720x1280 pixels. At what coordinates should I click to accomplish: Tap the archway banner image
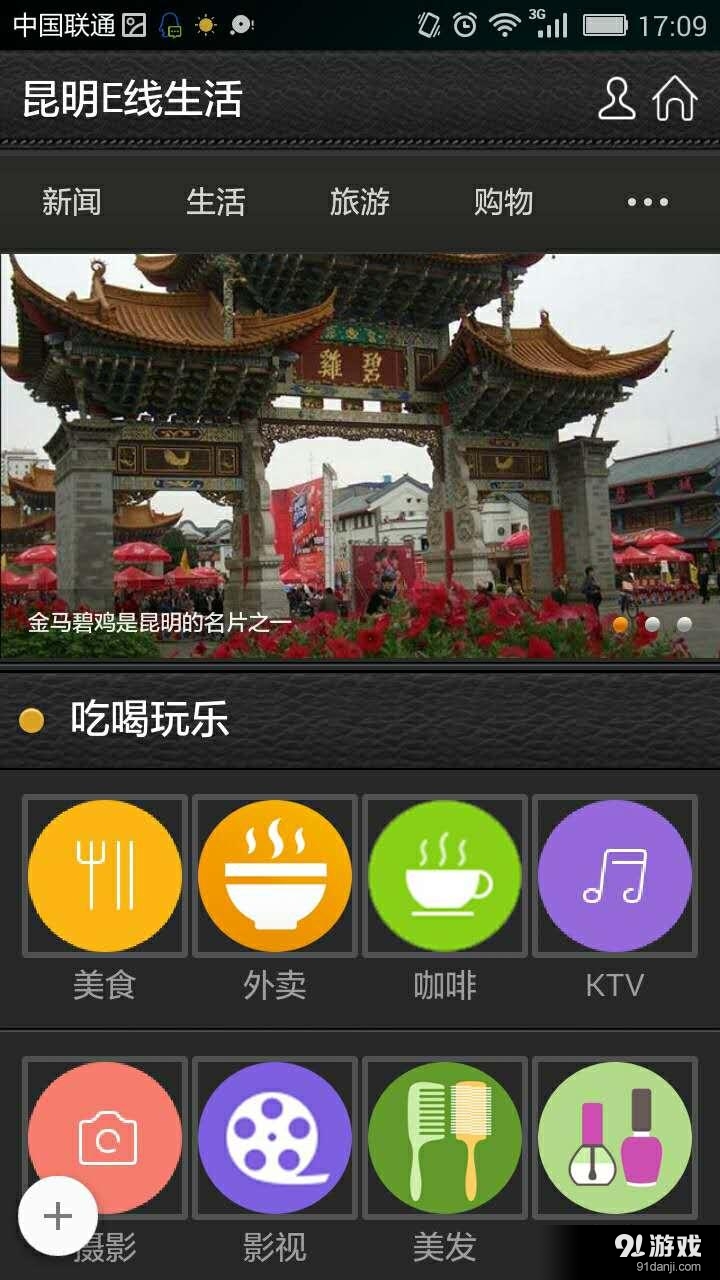coord(360,430)
